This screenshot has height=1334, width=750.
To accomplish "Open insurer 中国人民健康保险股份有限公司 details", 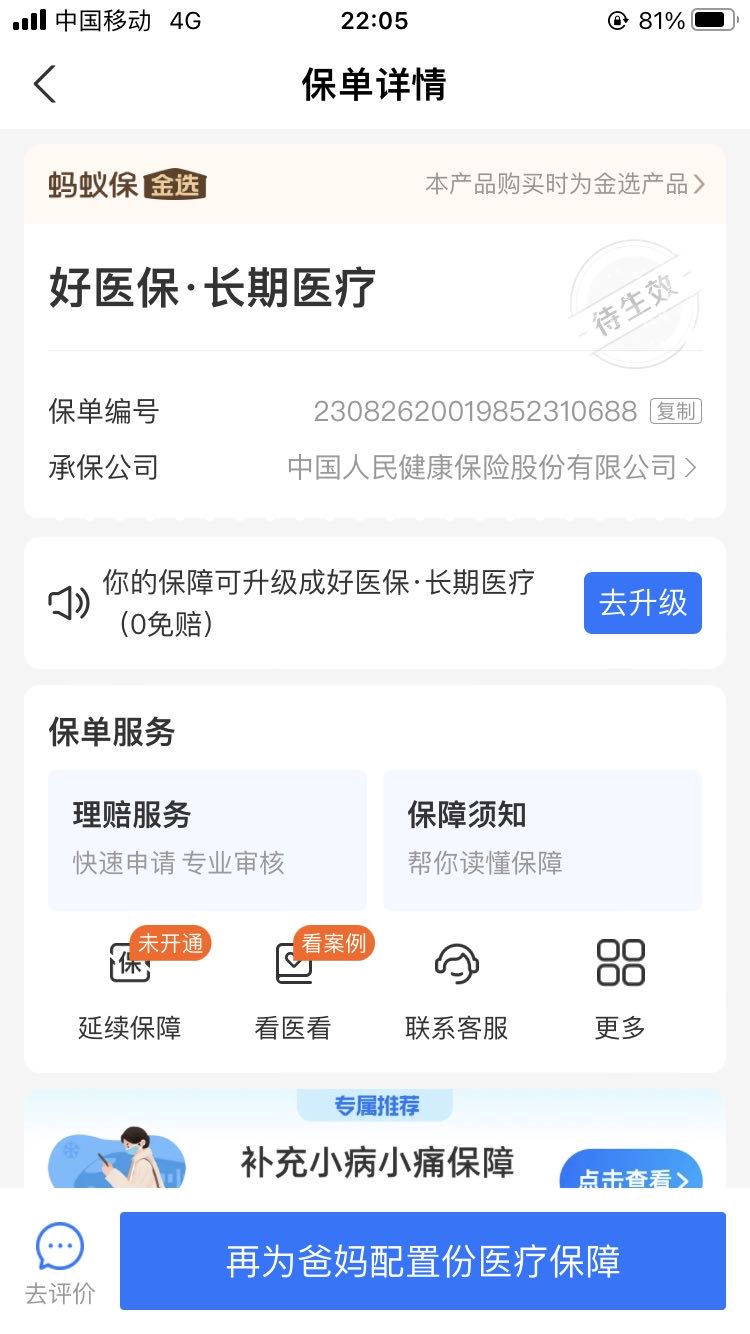I will (x=492, y=467).
